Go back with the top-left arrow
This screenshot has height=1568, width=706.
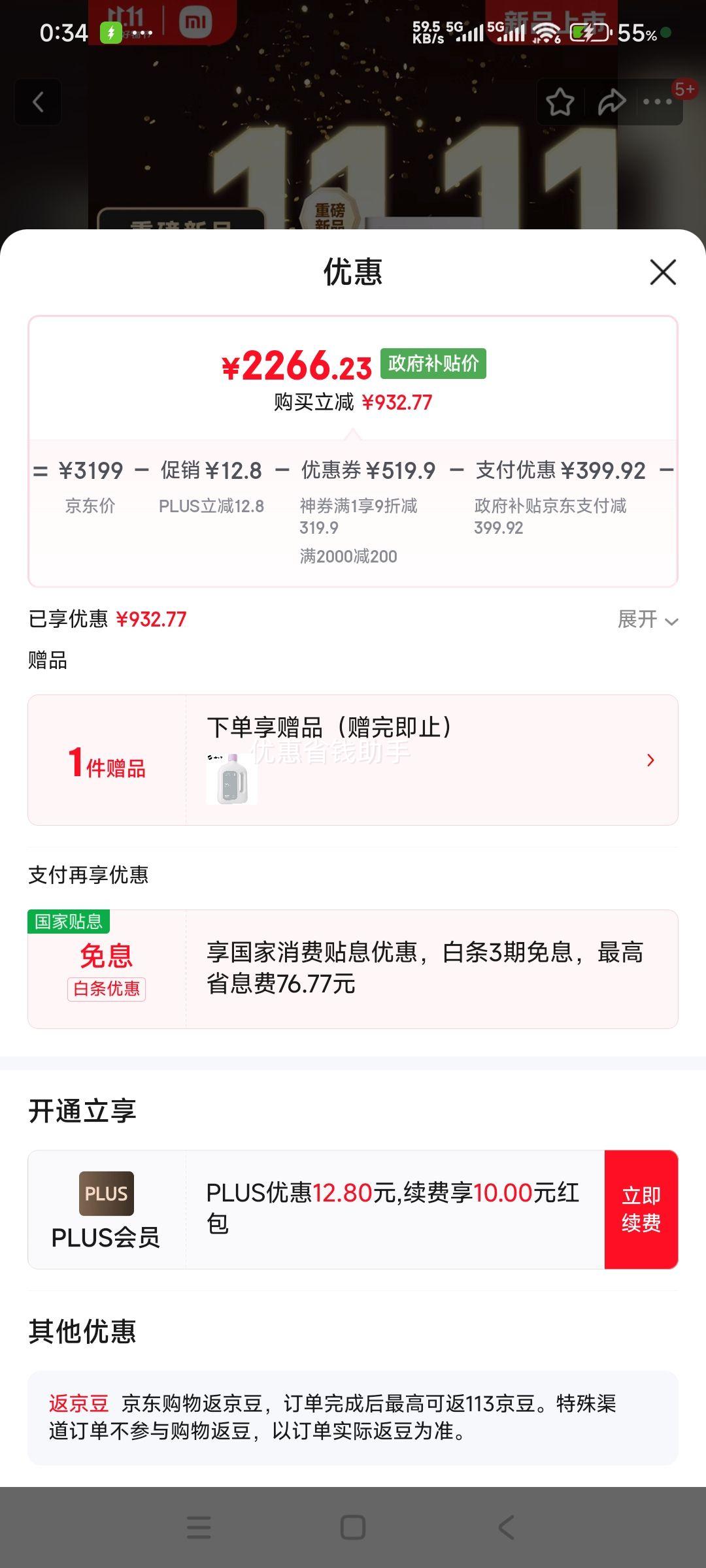(x=39, y=102)
